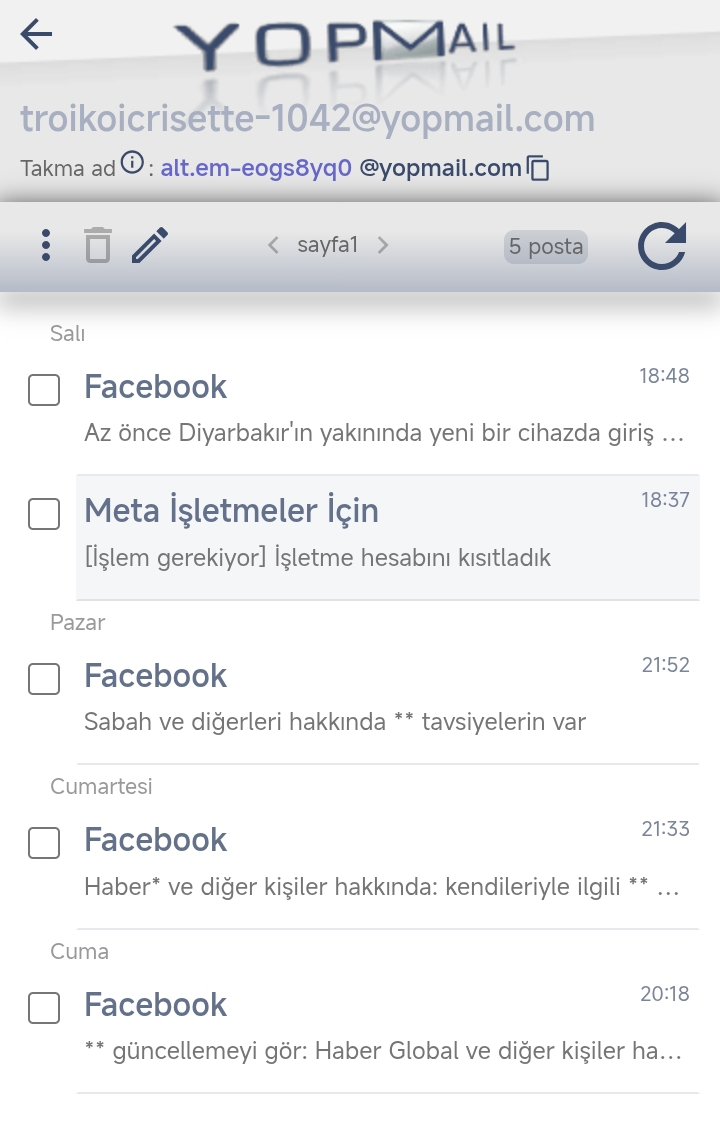This screenshot has height=1121, width=720.
Task: Copy the alias address to clipboard
Action: pos(538,168)
